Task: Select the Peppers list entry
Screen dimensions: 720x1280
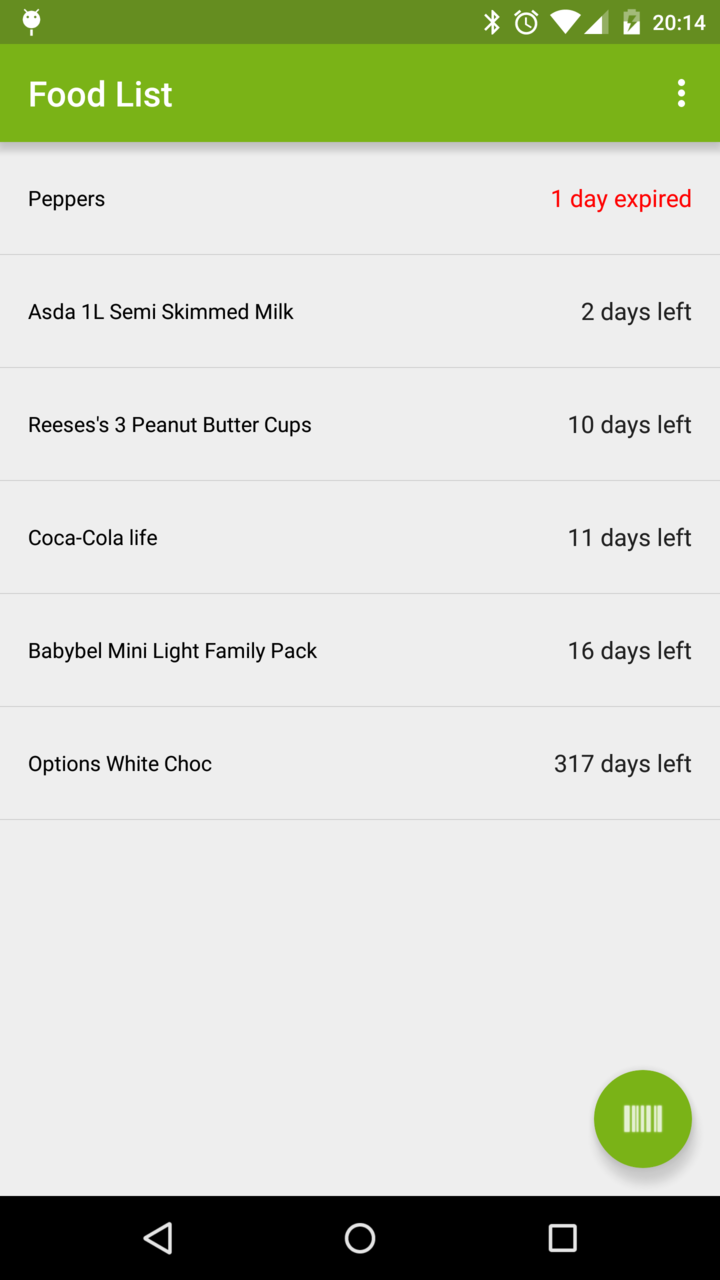Action: 360,198
